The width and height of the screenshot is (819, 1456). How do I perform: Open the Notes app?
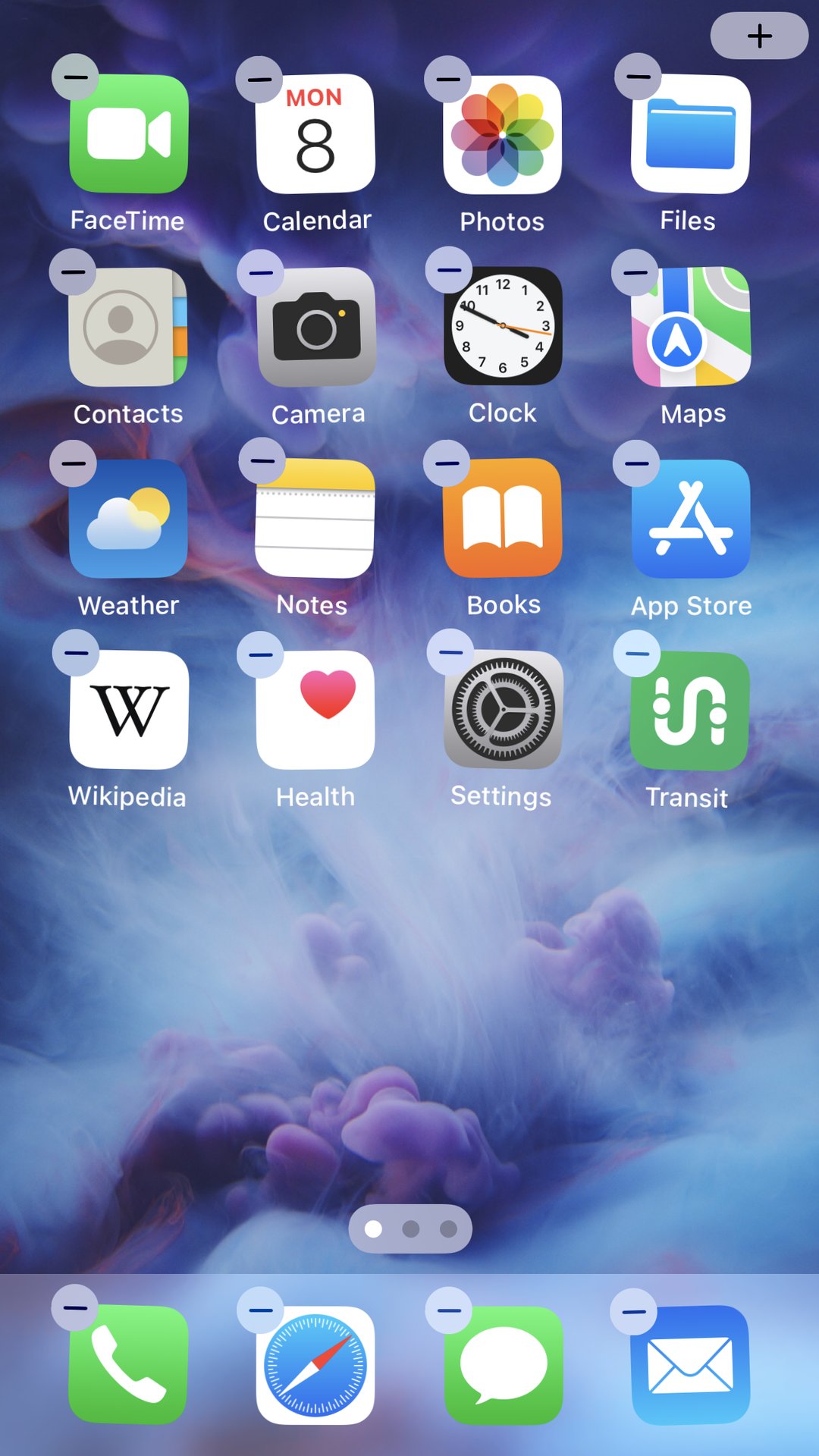[x=315, y=519]
